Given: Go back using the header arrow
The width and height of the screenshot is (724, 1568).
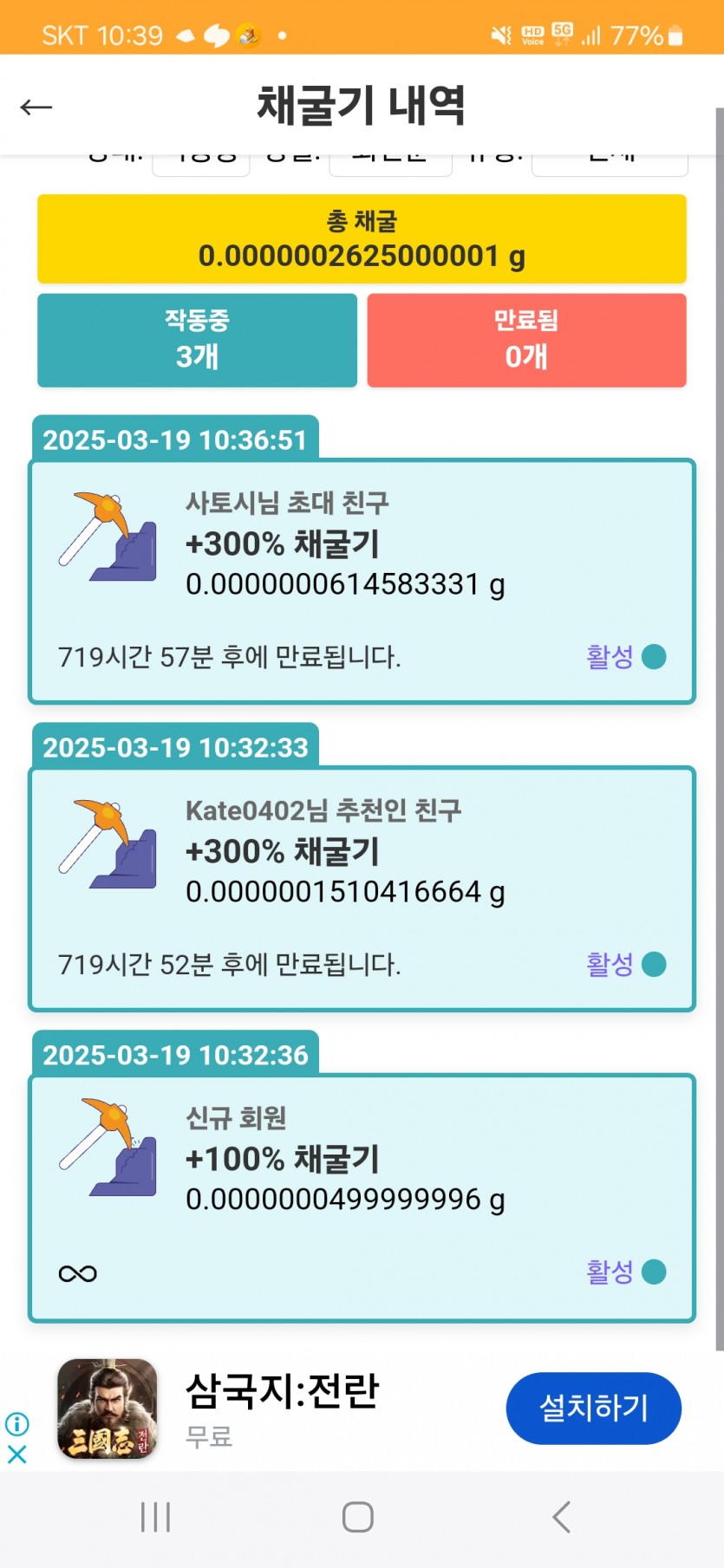Looking at the screenshot, I should (x=36, y=107).
